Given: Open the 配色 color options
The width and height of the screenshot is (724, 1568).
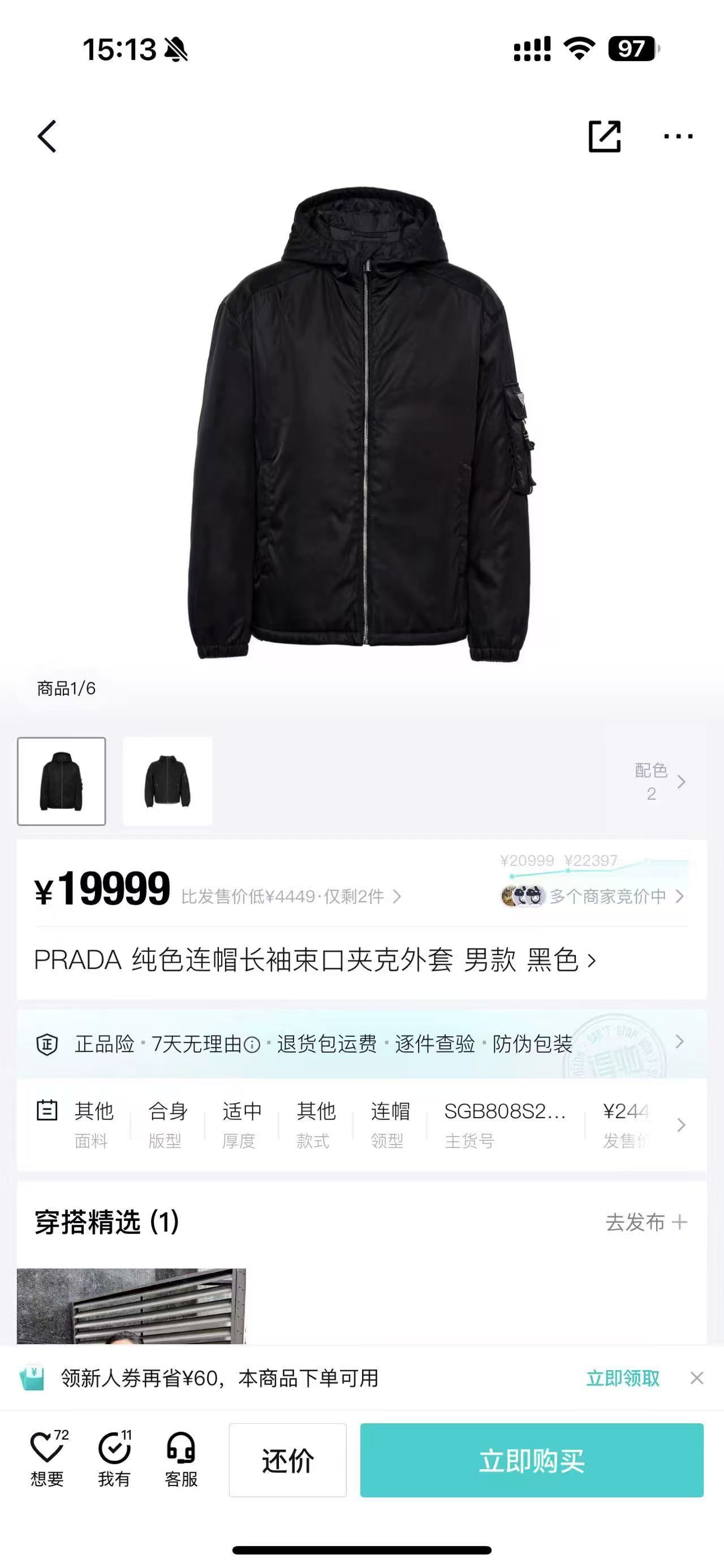Looking at the screenshot, I should click(x=660, y=782).
